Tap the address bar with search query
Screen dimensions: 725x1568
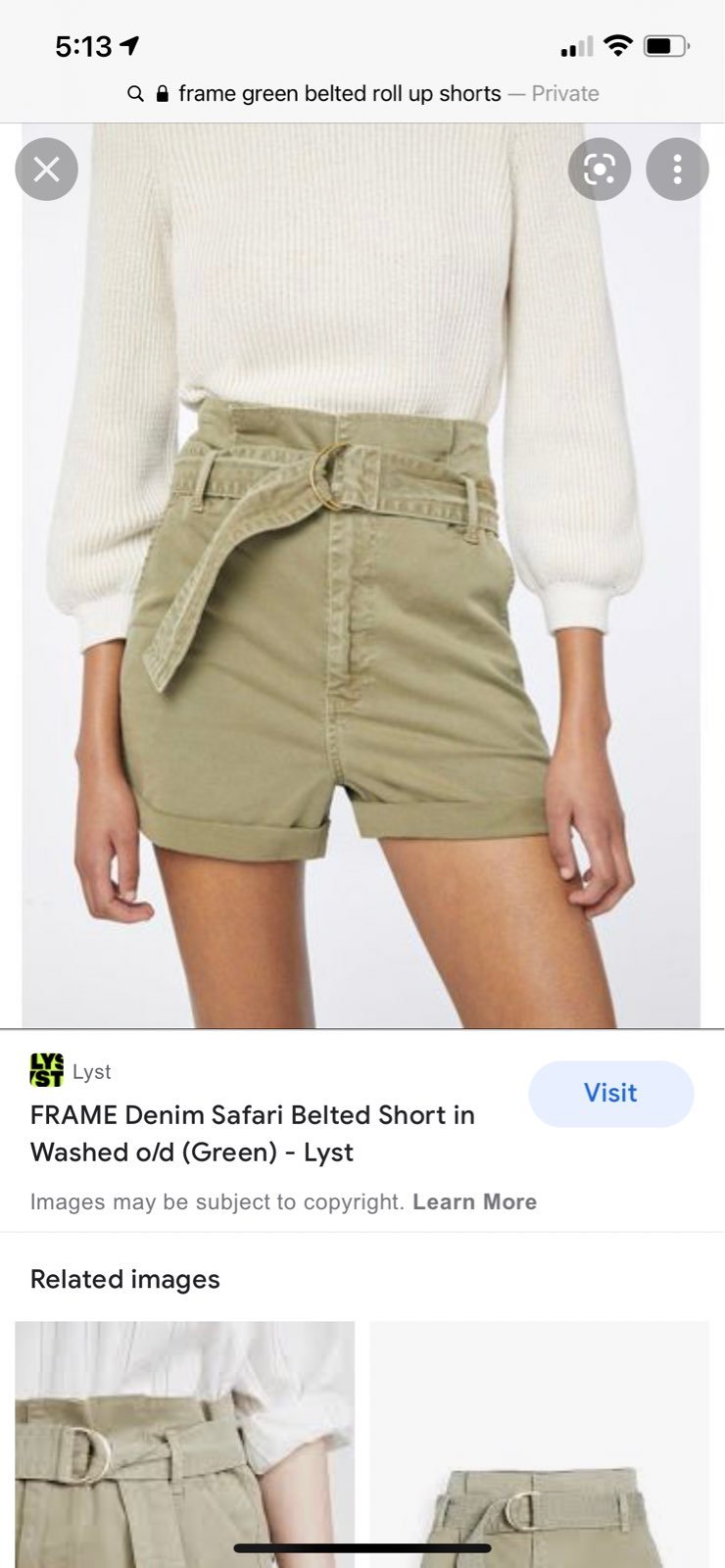[362, 94]
